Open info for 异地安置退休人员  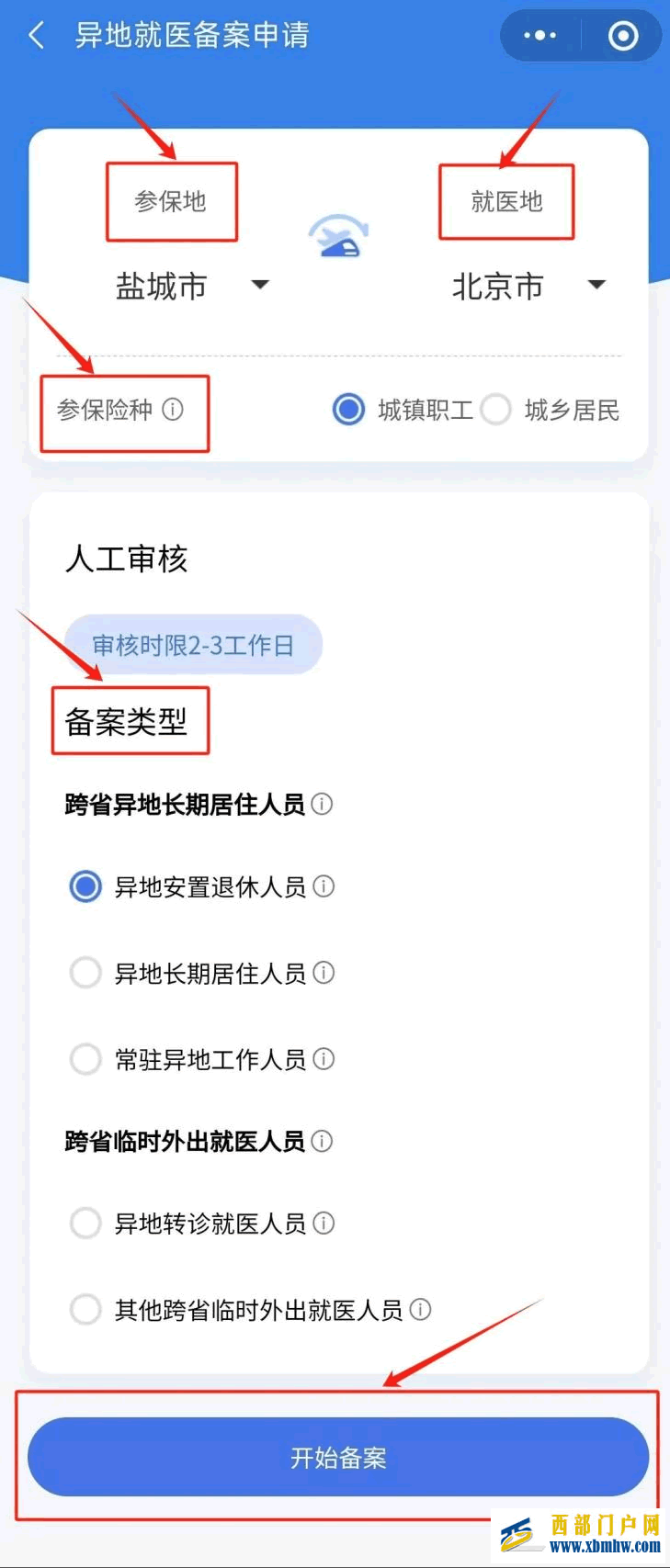pyautogui.click(x=324, y=887)
